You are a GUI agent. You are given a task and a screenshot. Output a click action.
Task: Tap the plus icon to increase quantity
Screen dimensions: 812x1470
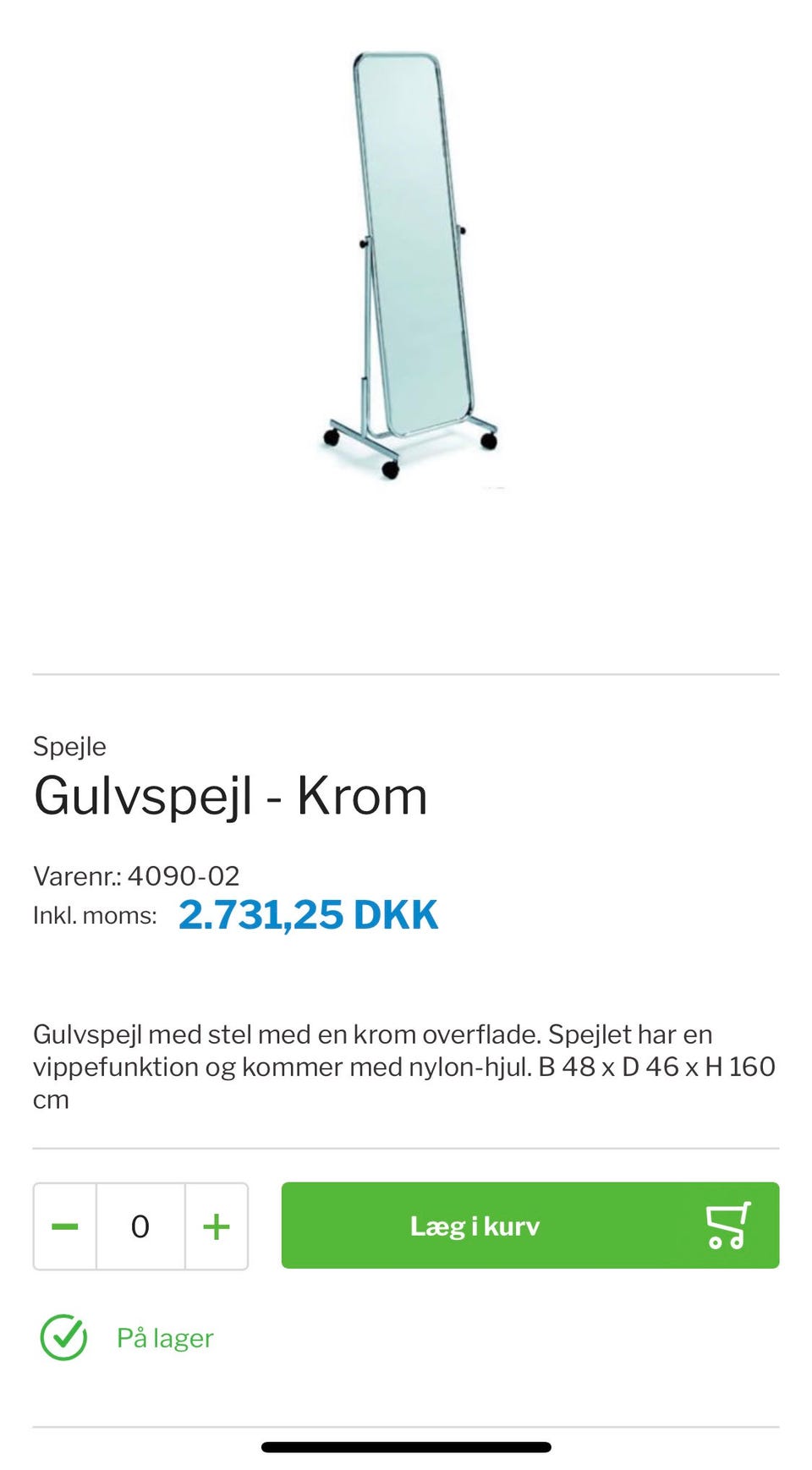click(218, 1226)
